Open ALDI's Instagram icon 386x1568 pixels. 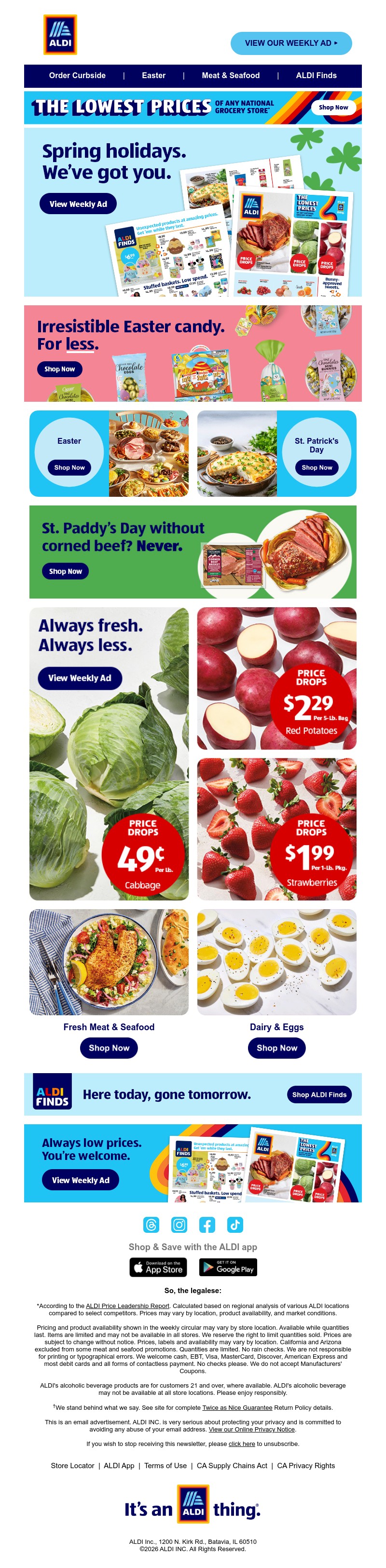[x=179, y=1225]
